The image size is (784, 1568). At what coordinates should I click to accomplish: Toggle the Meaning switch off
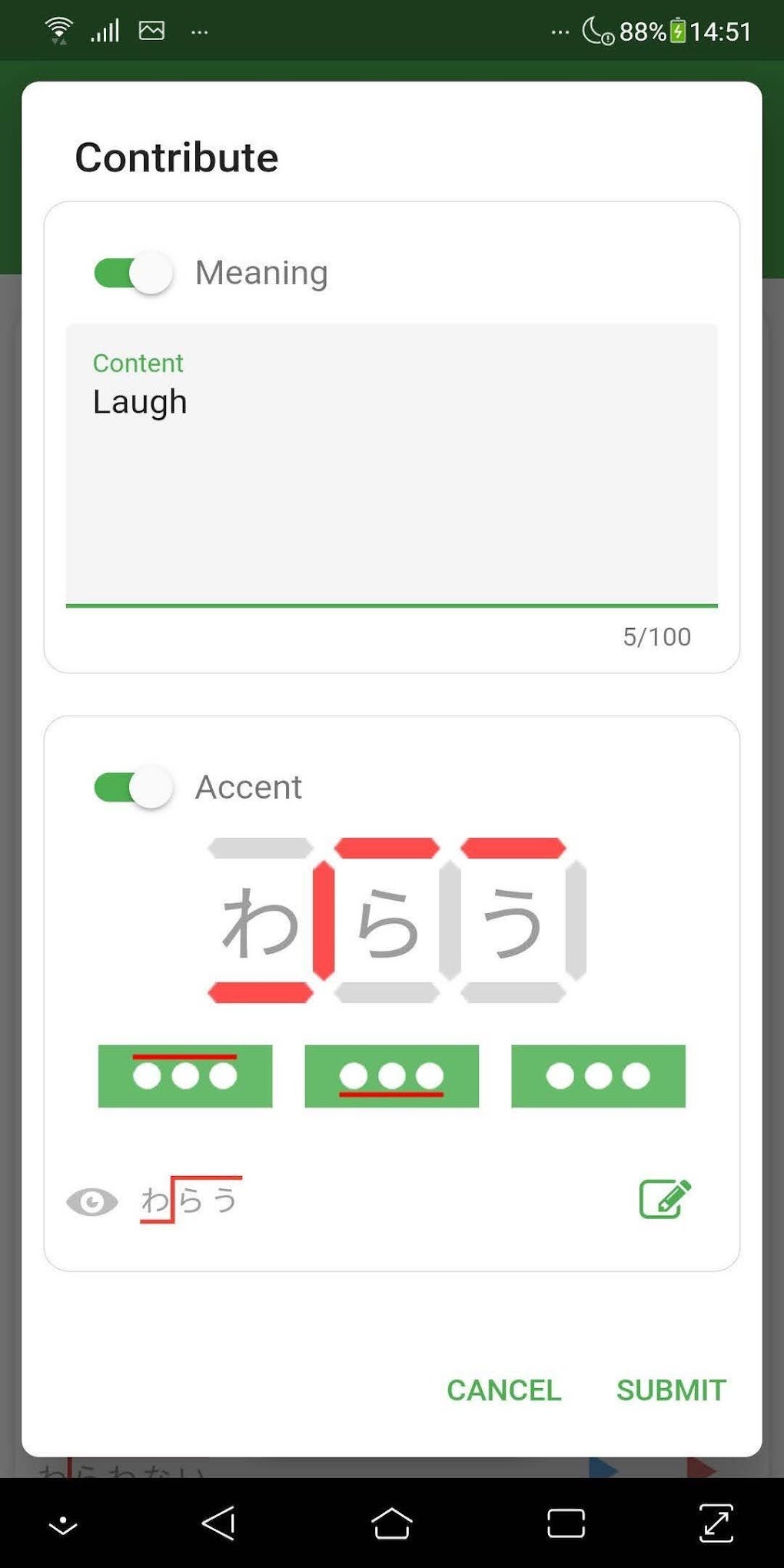[133, 273]
